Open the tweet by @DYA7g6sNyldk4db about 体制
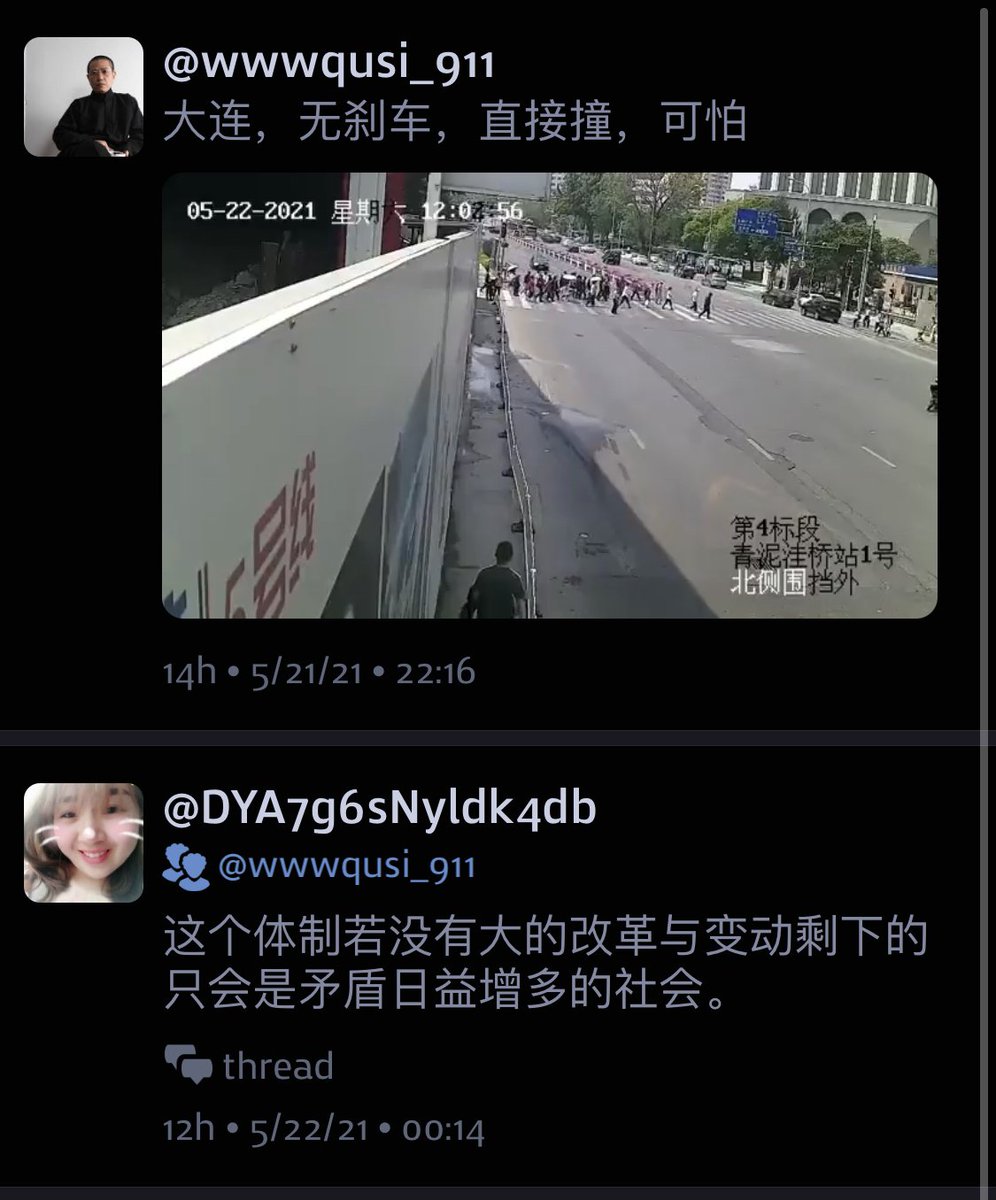Viewport: 996px width, 1200px height. (x=545, y=962)
